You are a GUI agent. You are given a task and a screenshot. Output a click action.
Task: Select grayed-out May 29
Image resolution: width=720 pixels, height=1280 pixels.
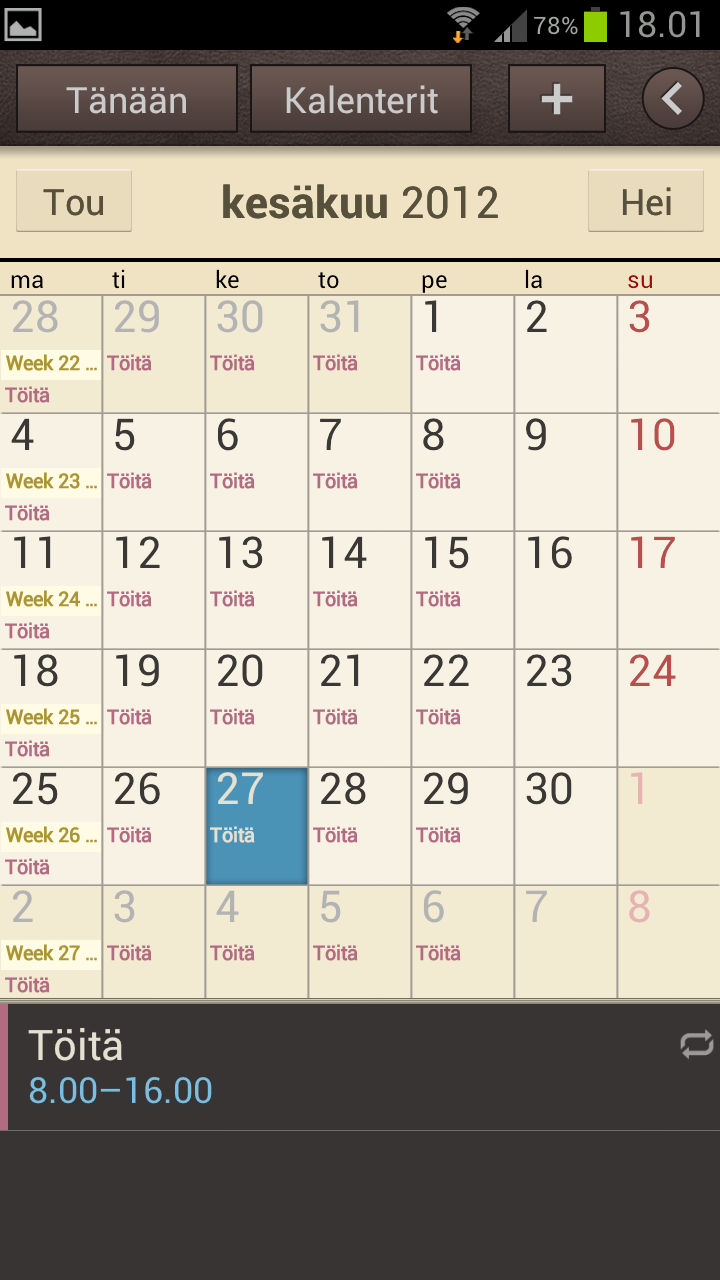click(x=154, y=354)
